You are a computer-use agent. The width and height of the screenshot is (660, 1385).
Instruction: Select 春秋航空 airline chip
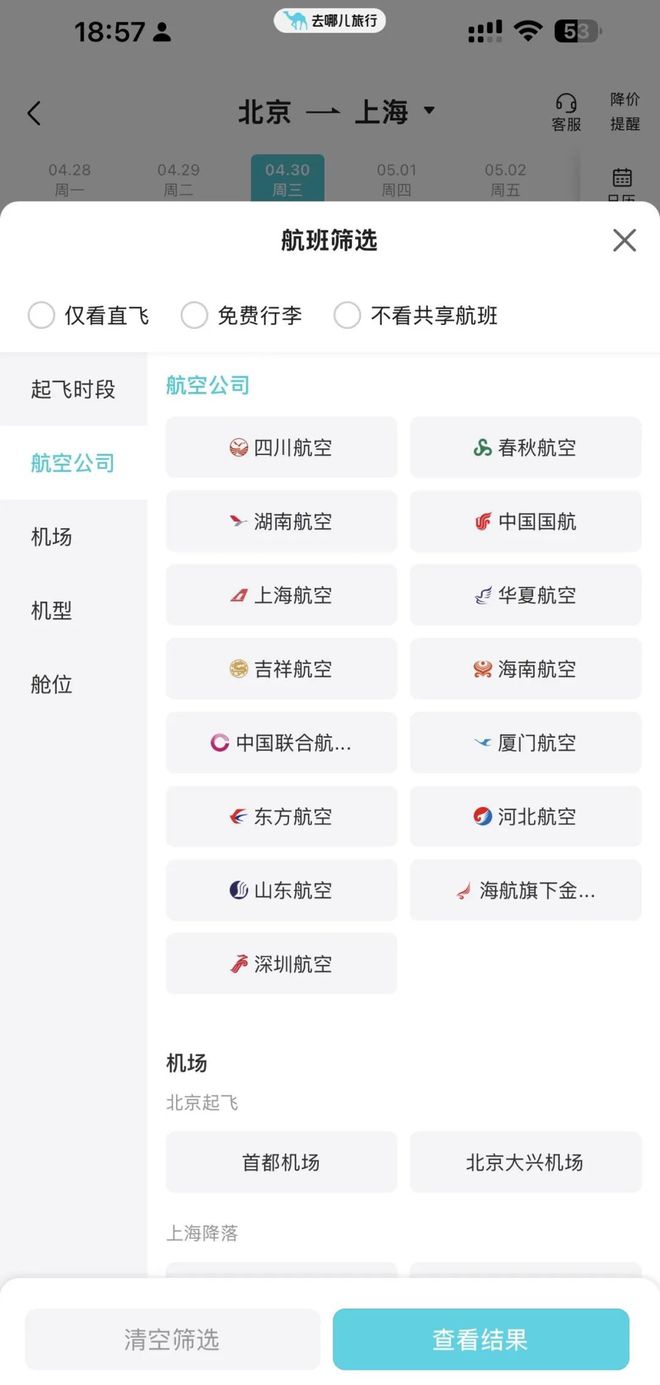coord(525,447)
